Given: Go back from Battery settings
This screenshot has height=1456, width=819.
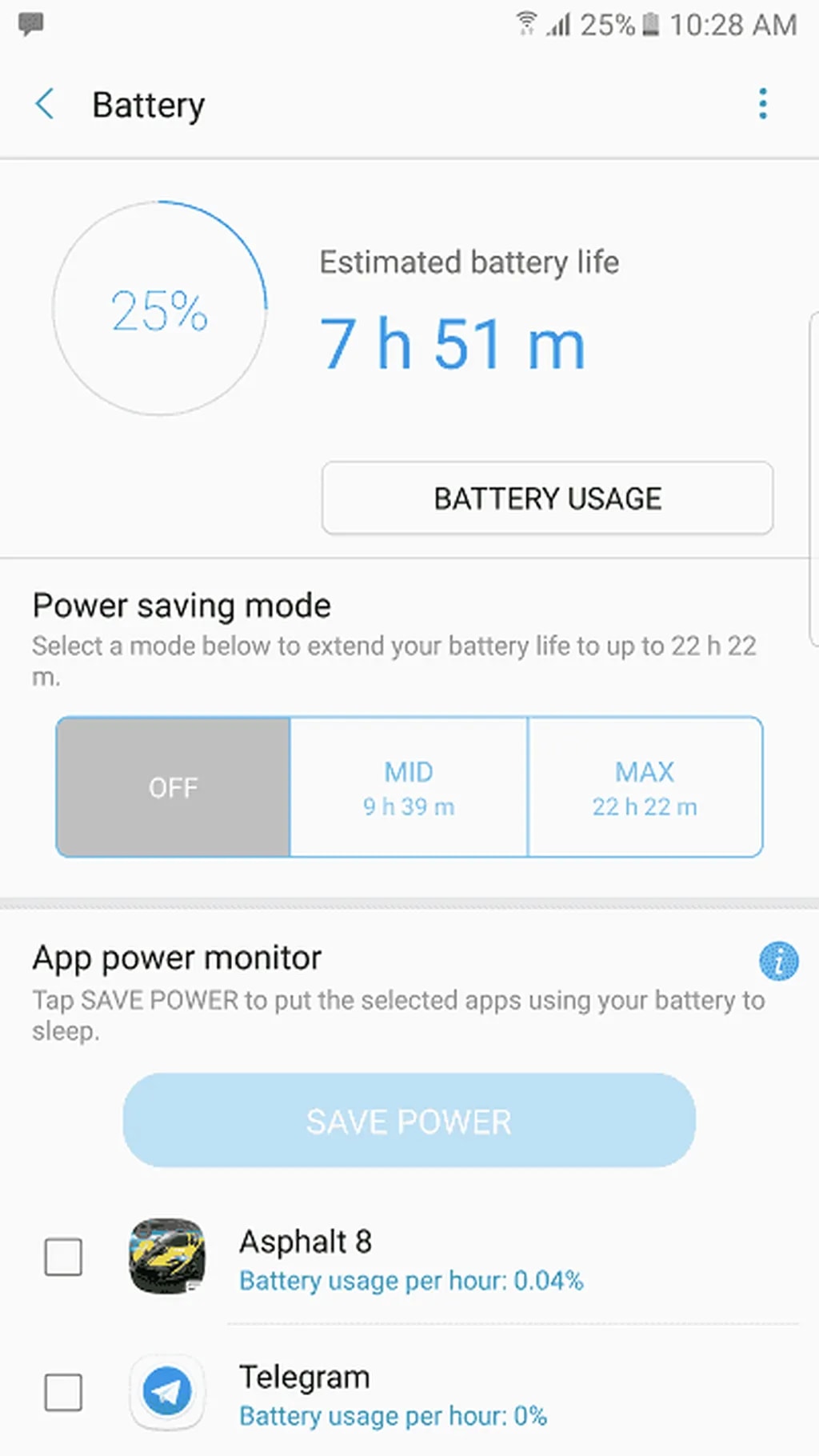Looking at the screenshot, I should pyautogui.click(x=46, y=105).
